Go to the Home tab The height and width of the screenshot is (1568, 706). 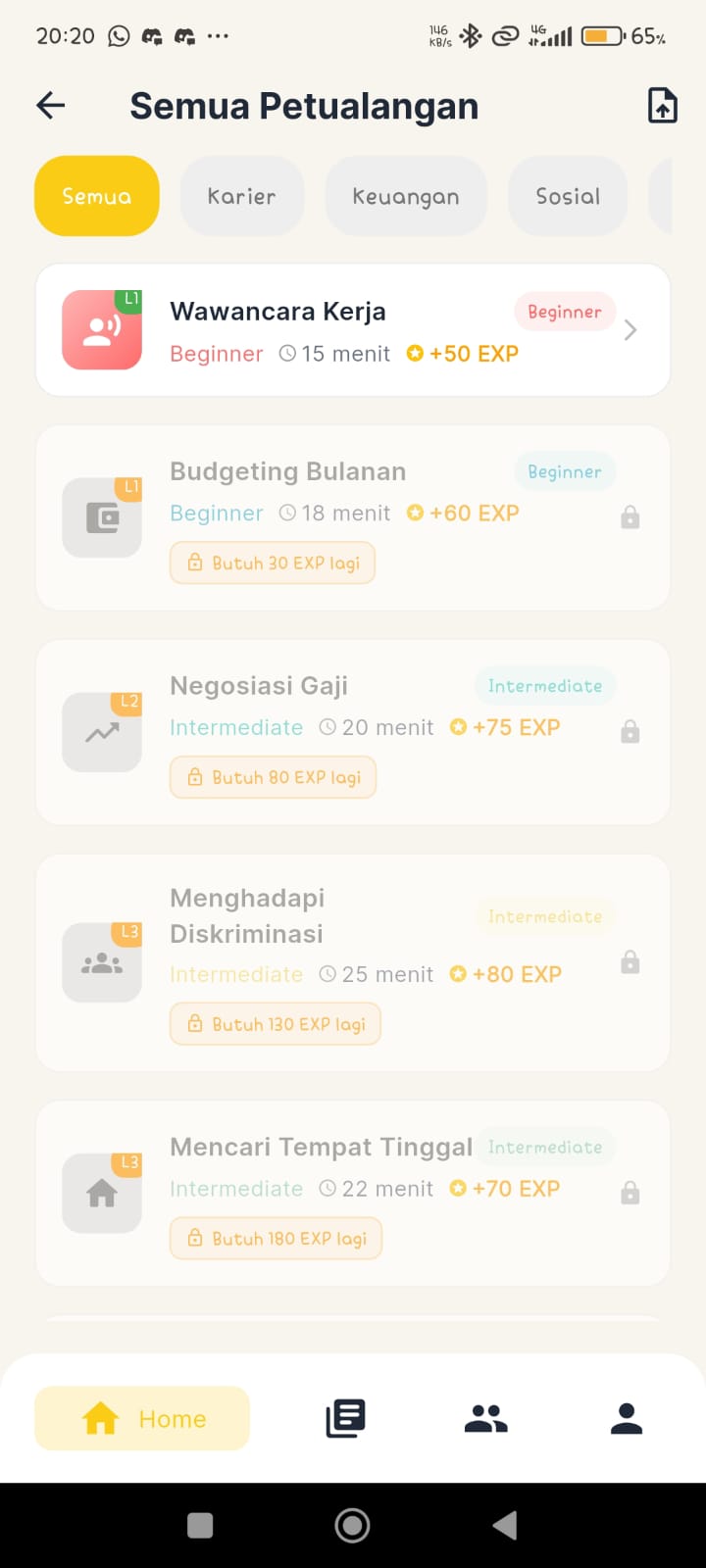click(142, 1418)
